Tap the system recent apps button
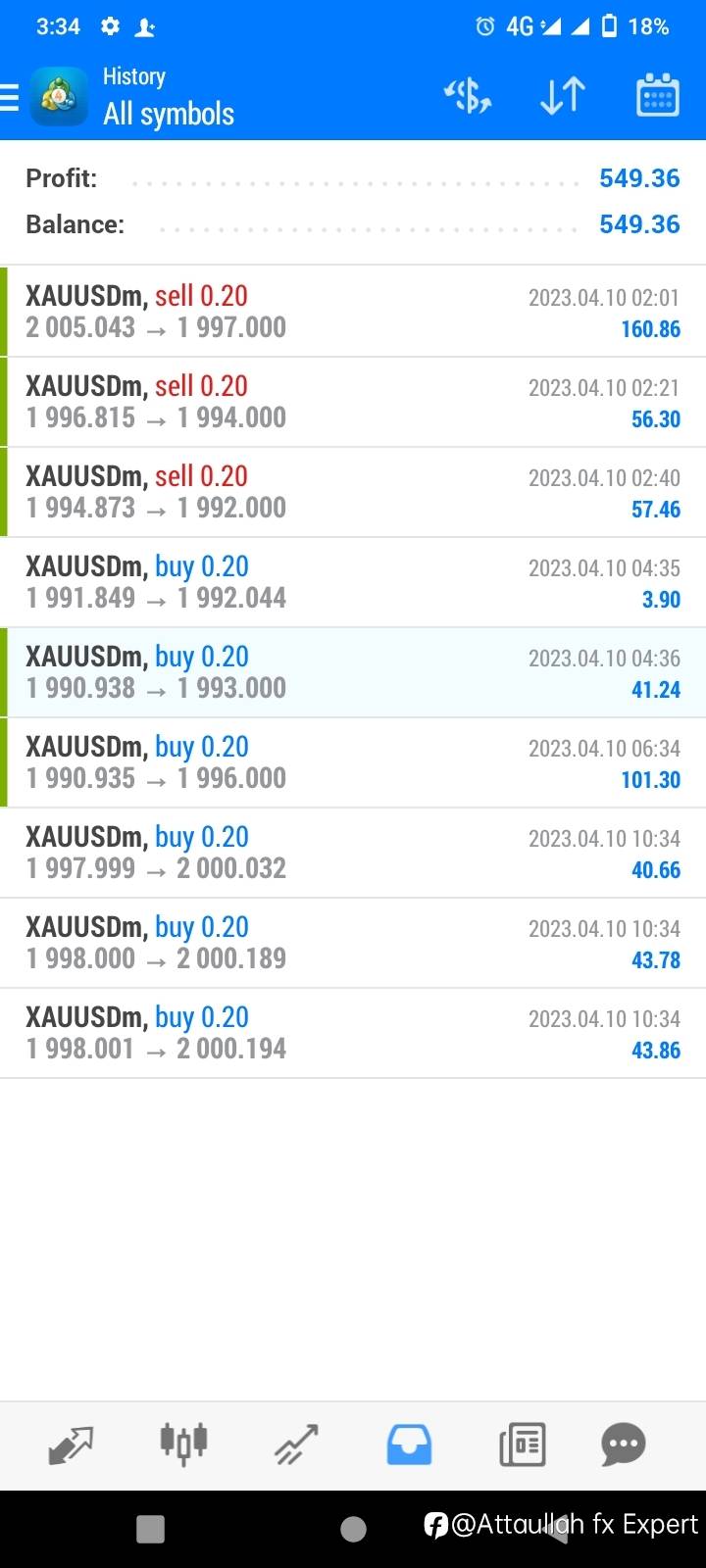706x1568 pixels. point(150,1529)
